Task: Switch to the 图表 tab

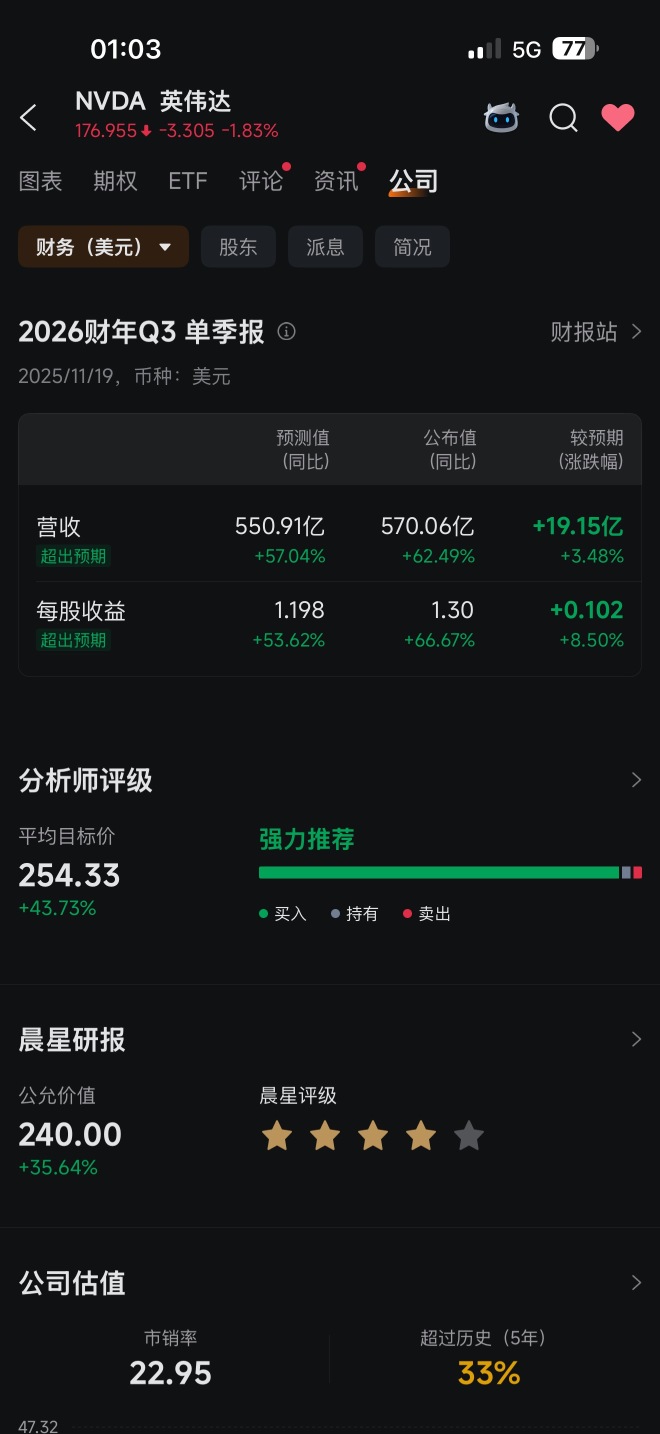Action: 41,181
